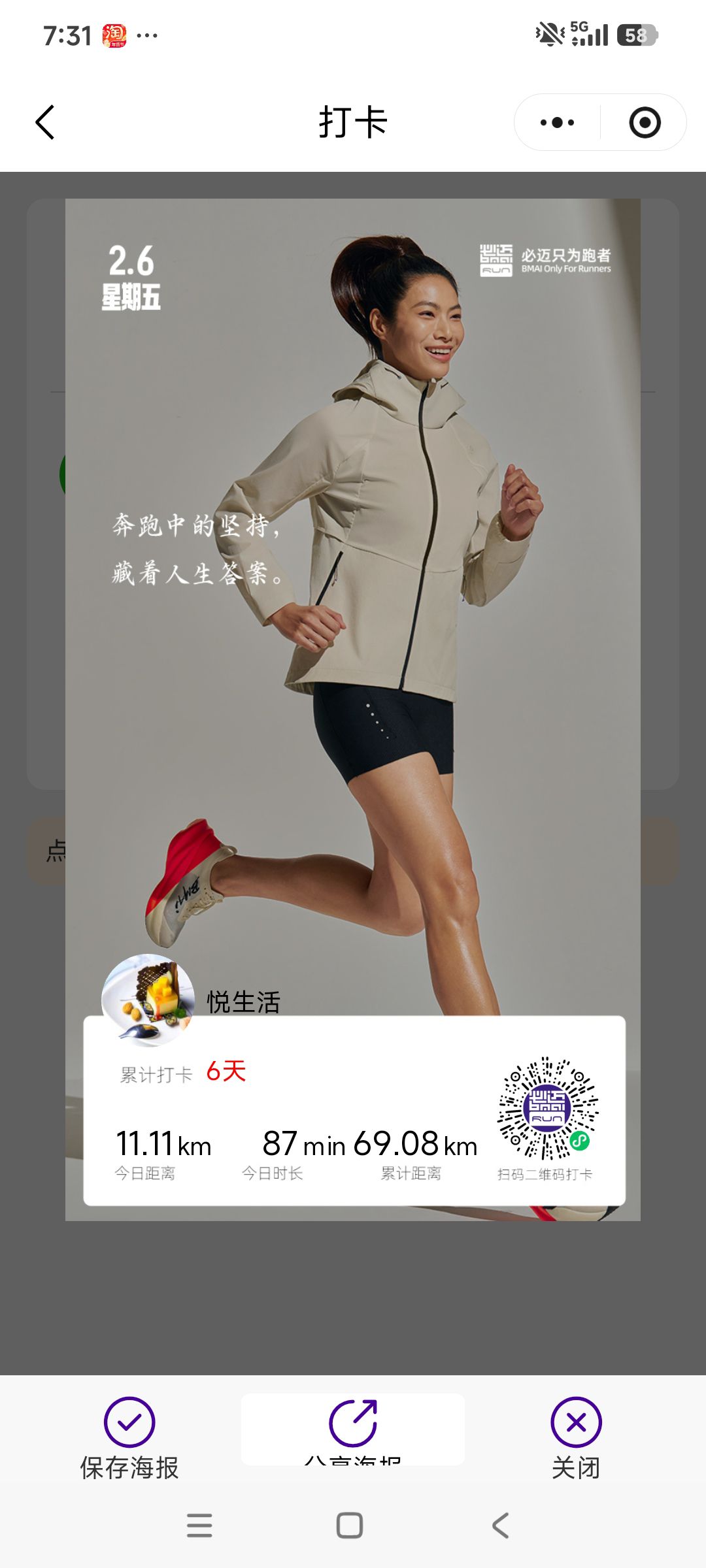Close the mini program via the target icon
Viewport: 706px width, 1568px height.
[x=645, y=123]
